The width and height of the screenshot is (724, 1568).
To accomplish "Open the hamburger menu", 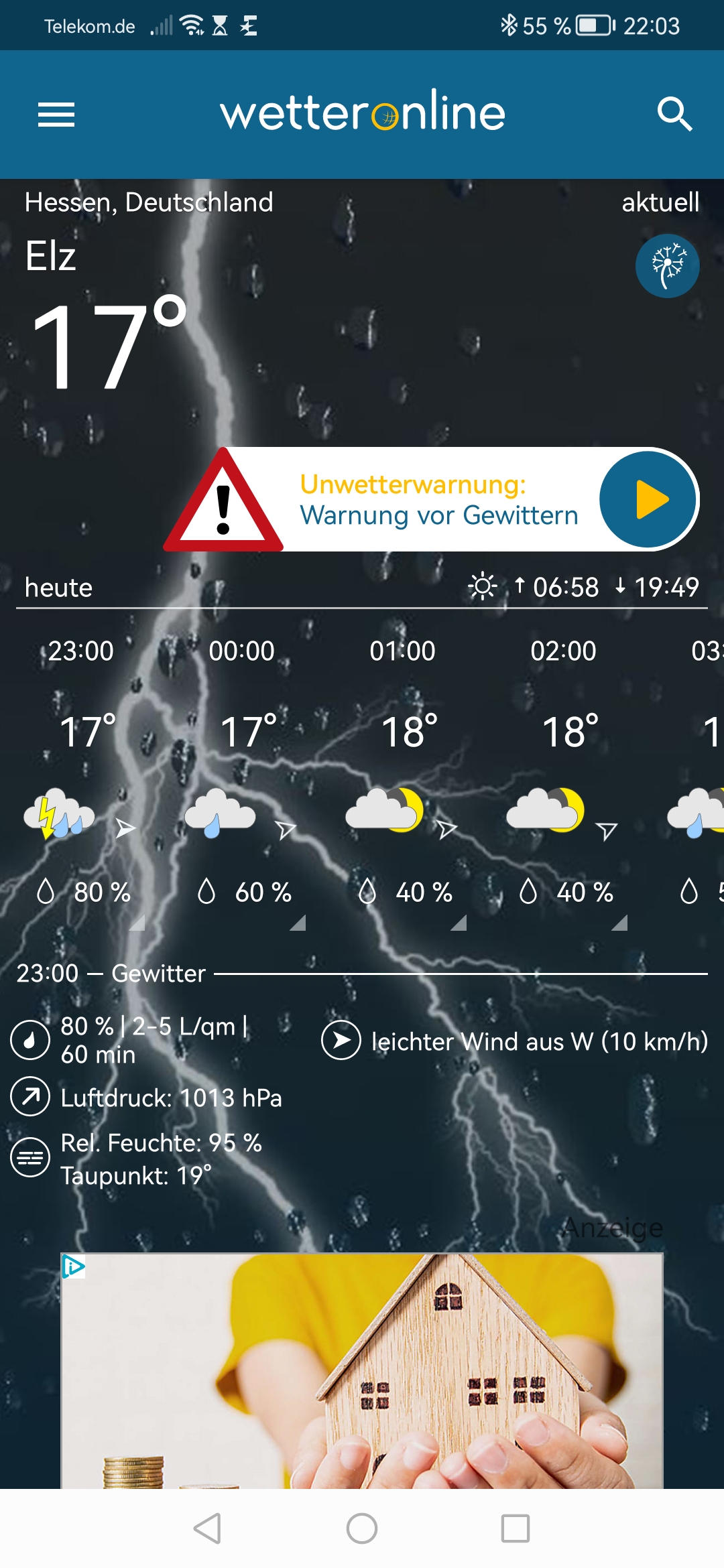I will 56,115.
